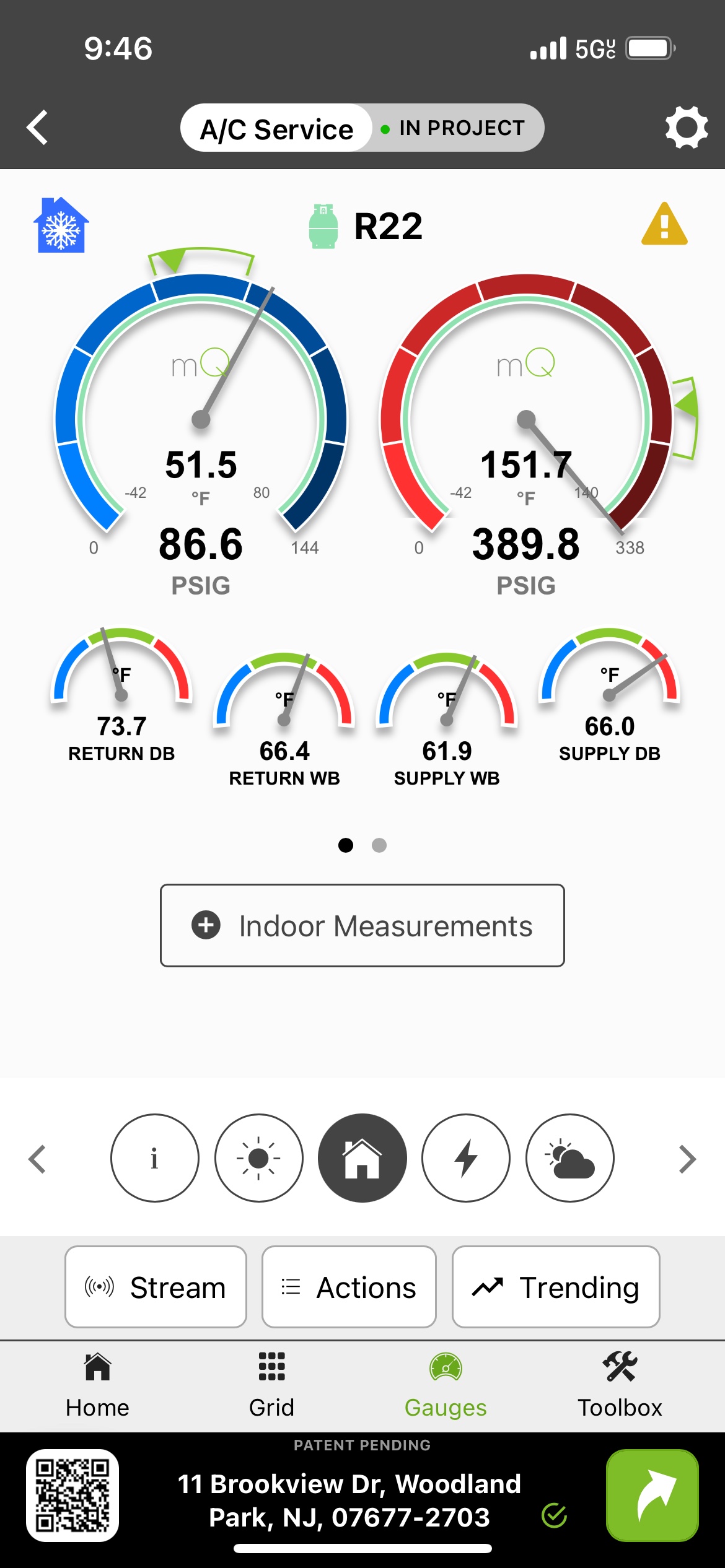The width and height of the screenshot is (725, 1568).
Task: Show previous items with left chevron
Action: point(38,1159)
